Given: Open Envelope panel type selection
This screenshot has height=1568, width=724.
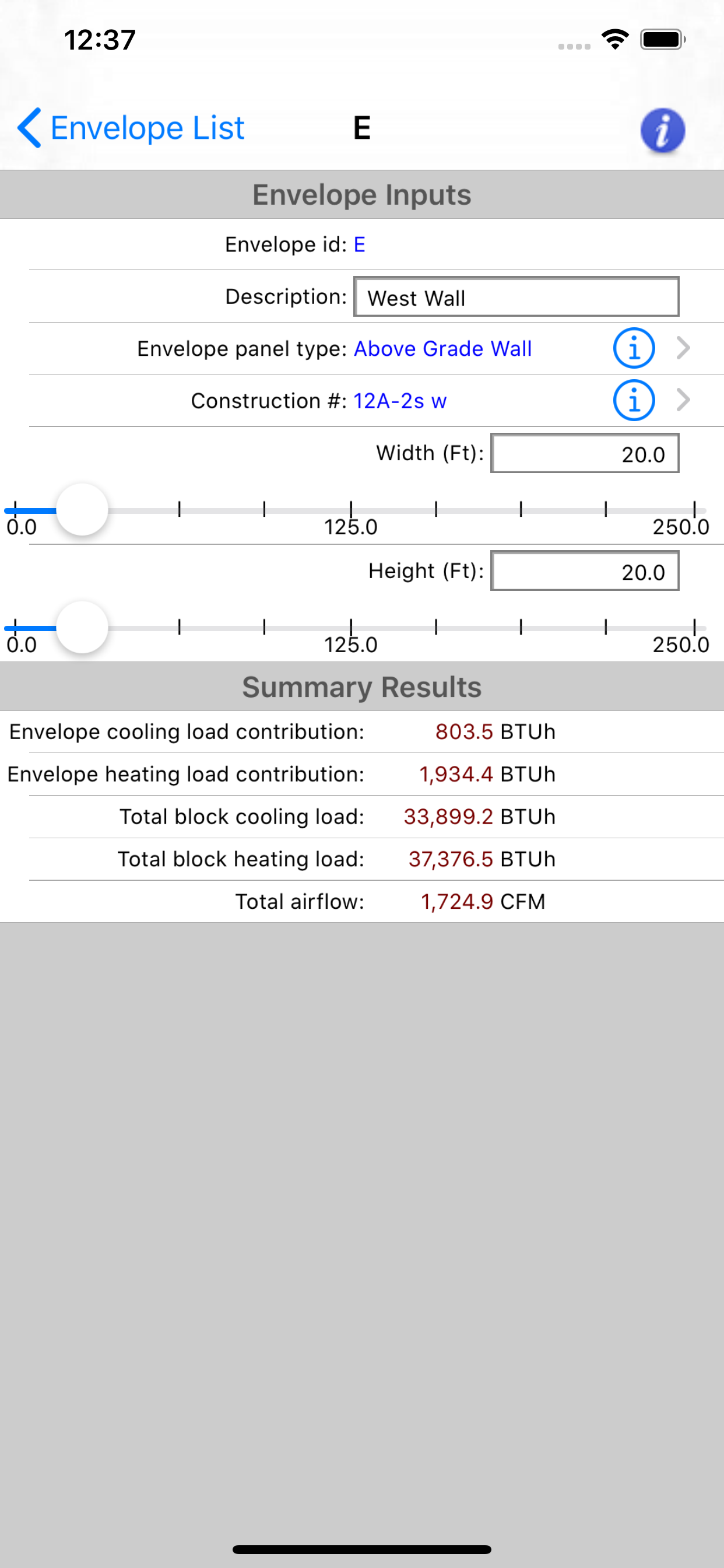Looking at the screenshot, I should tap(683, 348).
